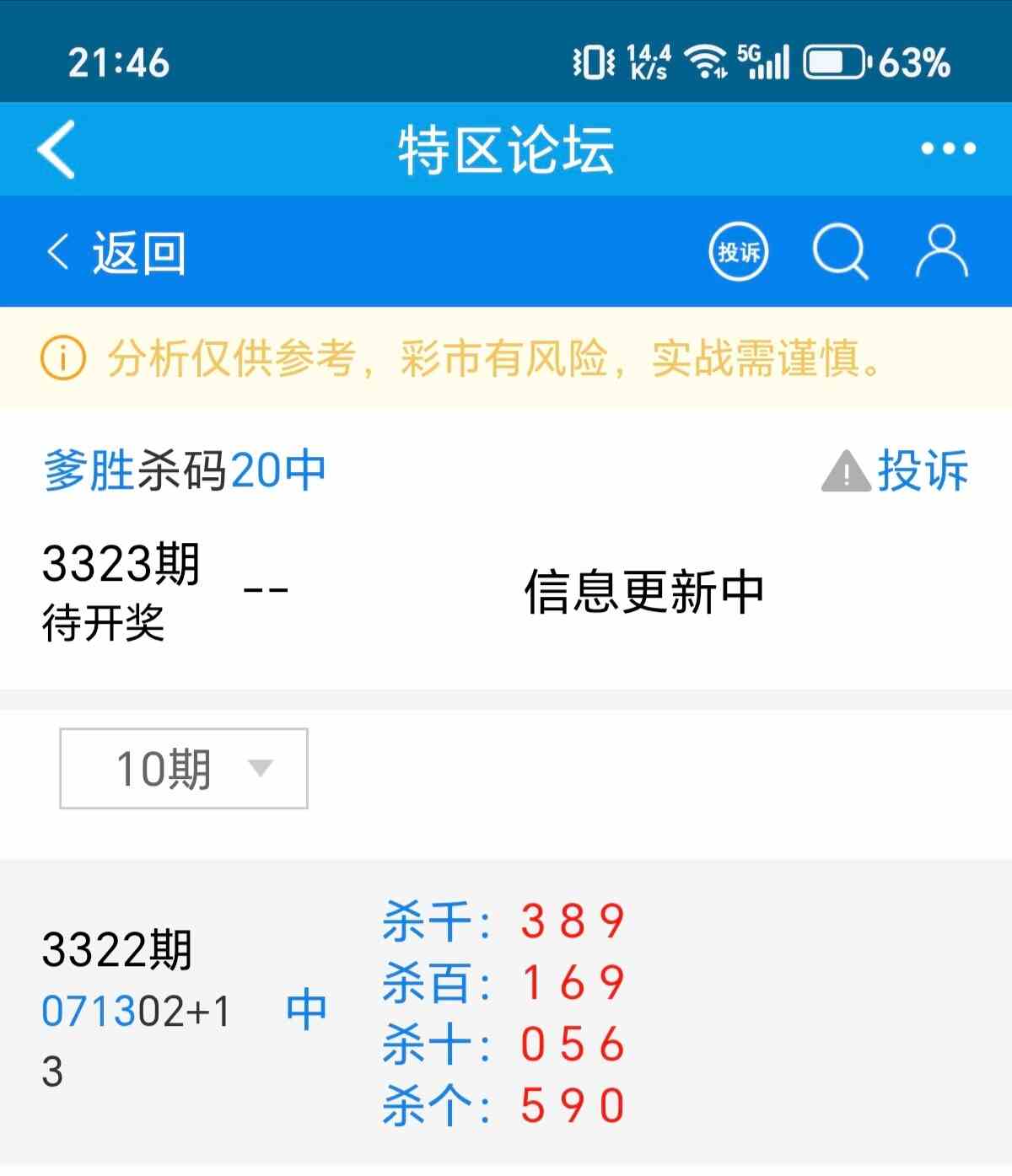Tap the round 投诉 icon in the toolbar

[738, 252]
